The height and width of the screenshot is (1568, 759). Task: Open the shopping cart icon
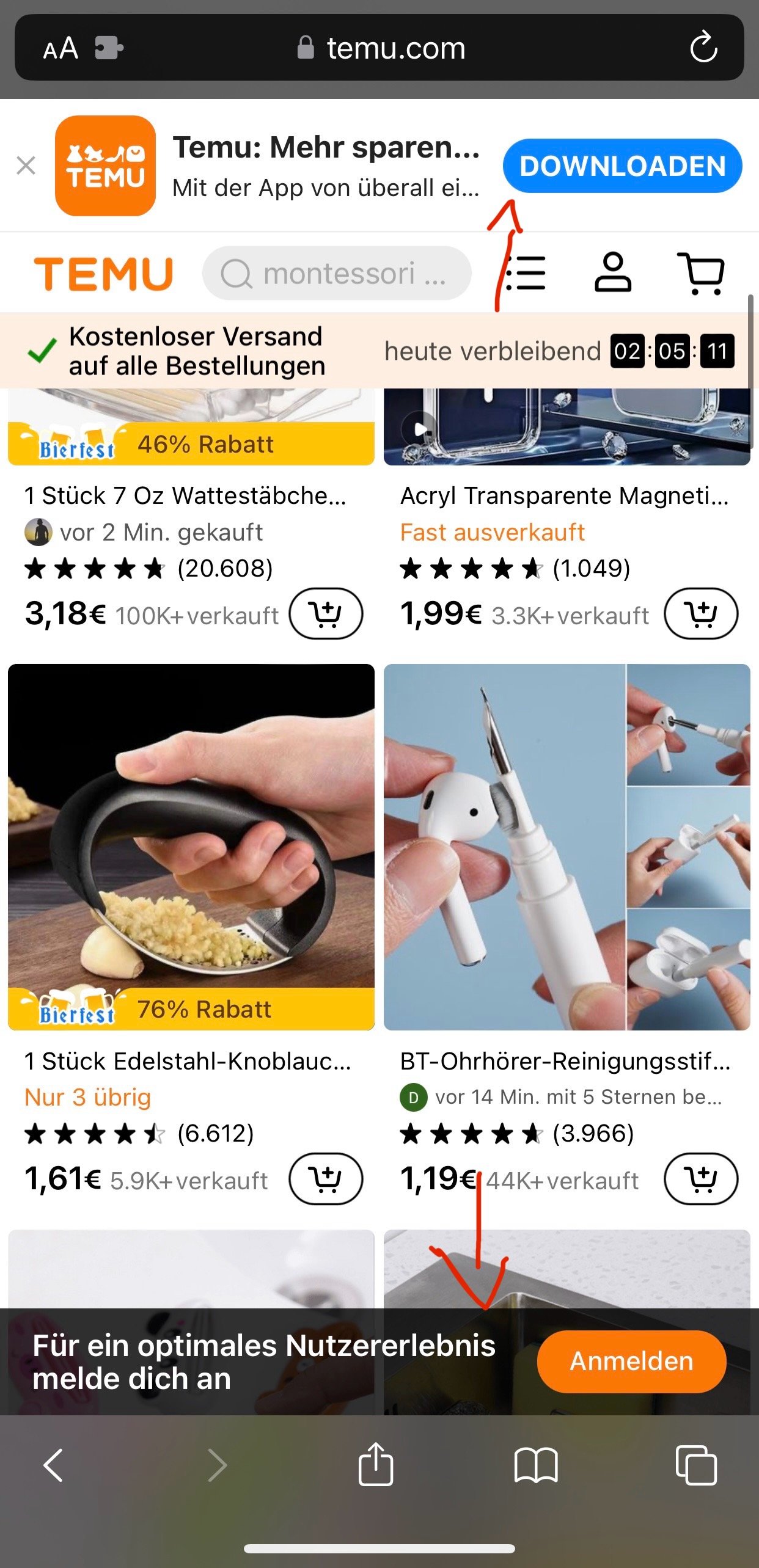(x=702, y=273)
